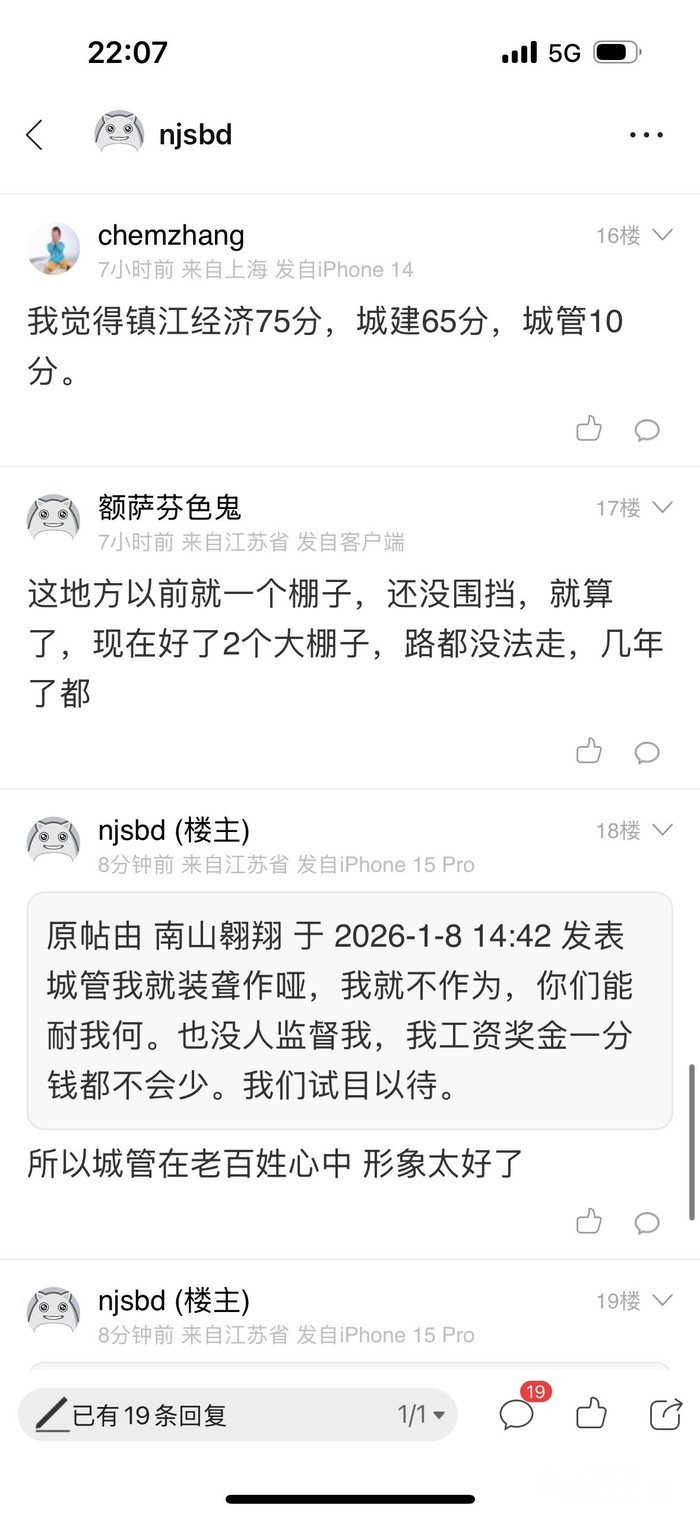Expand options chevron on 16楼
The width and height of the screenshot is (700, 1518).
point(662,235)
